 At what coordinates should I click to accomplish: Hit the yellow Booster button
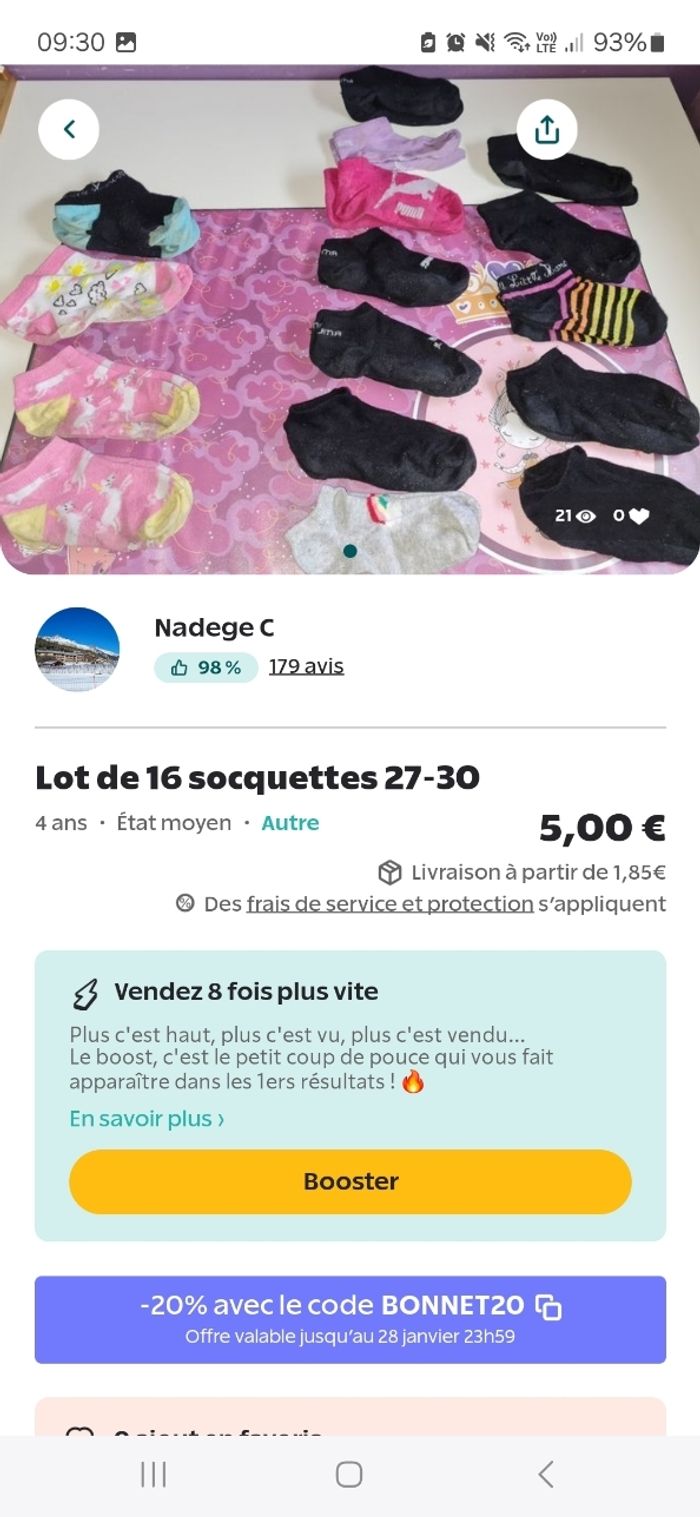tap(350, 1181)
